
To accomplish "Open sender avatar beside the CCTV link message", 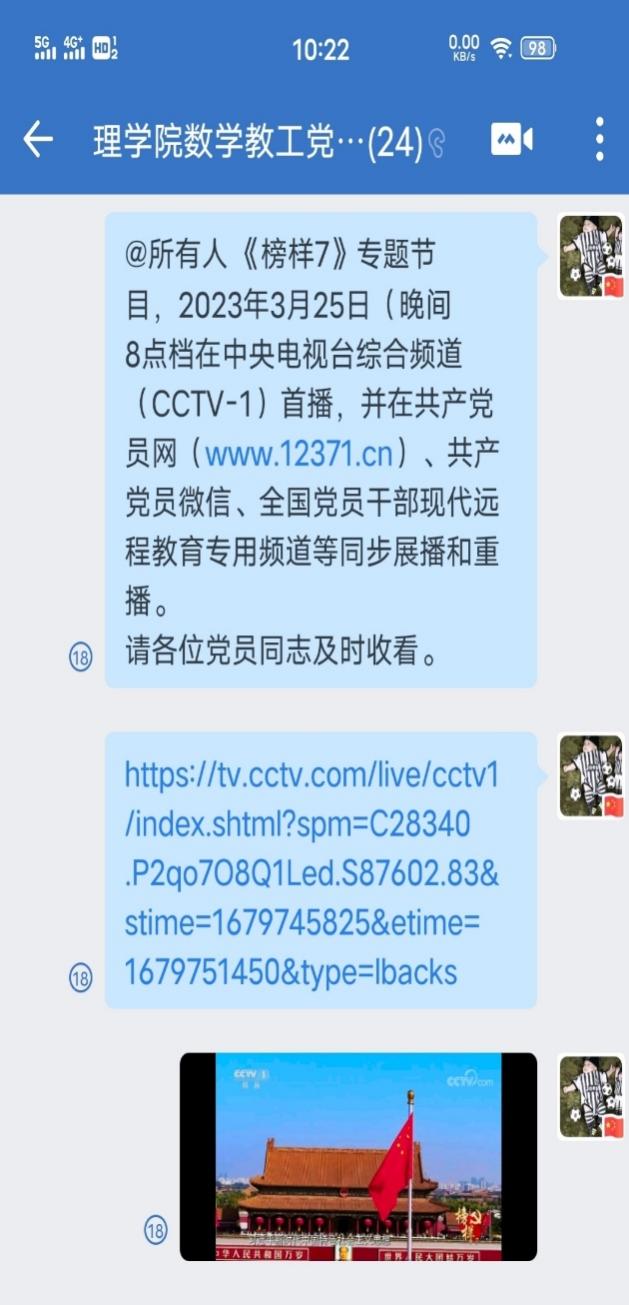I will (x=591, y=777).
